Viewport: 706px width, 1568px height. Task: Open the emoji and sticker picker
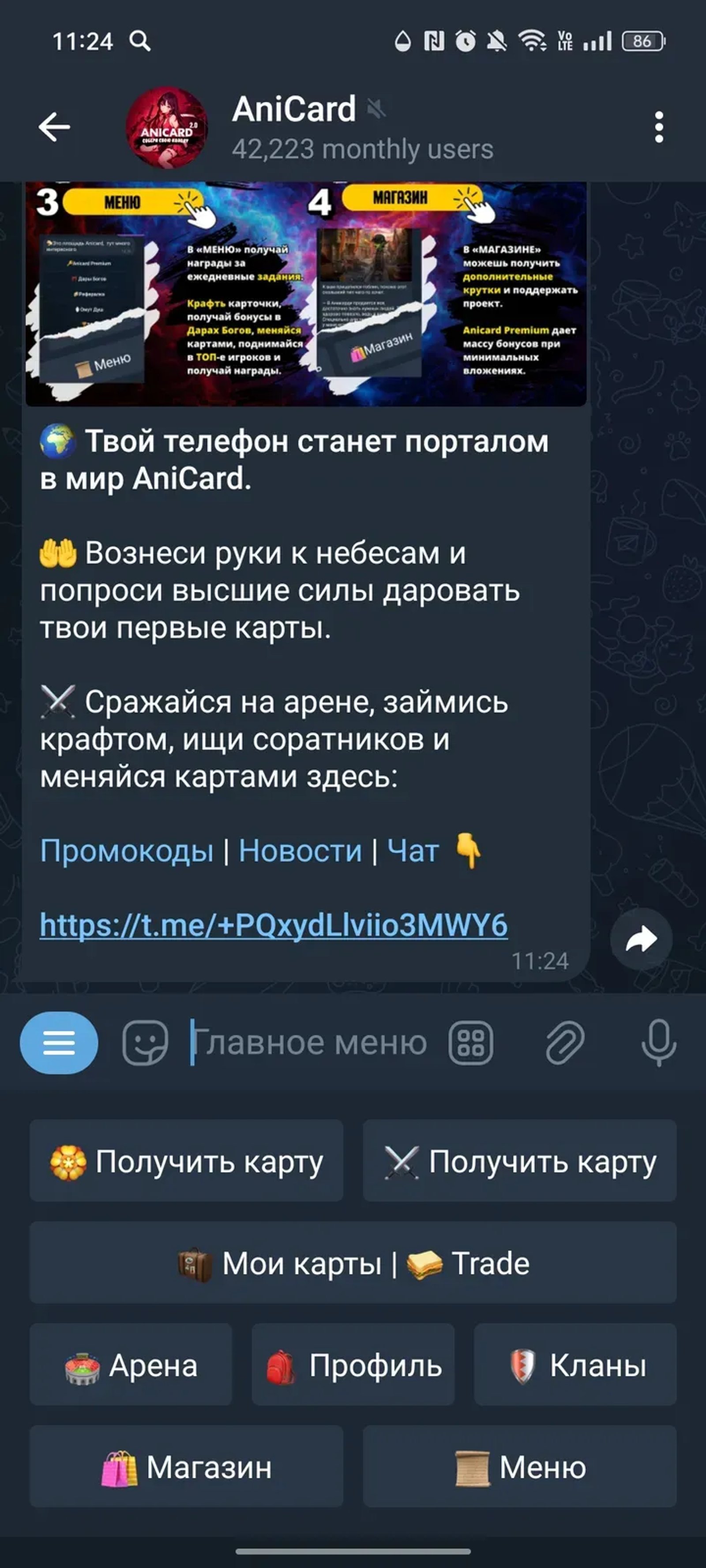(x=145, y=1042)
